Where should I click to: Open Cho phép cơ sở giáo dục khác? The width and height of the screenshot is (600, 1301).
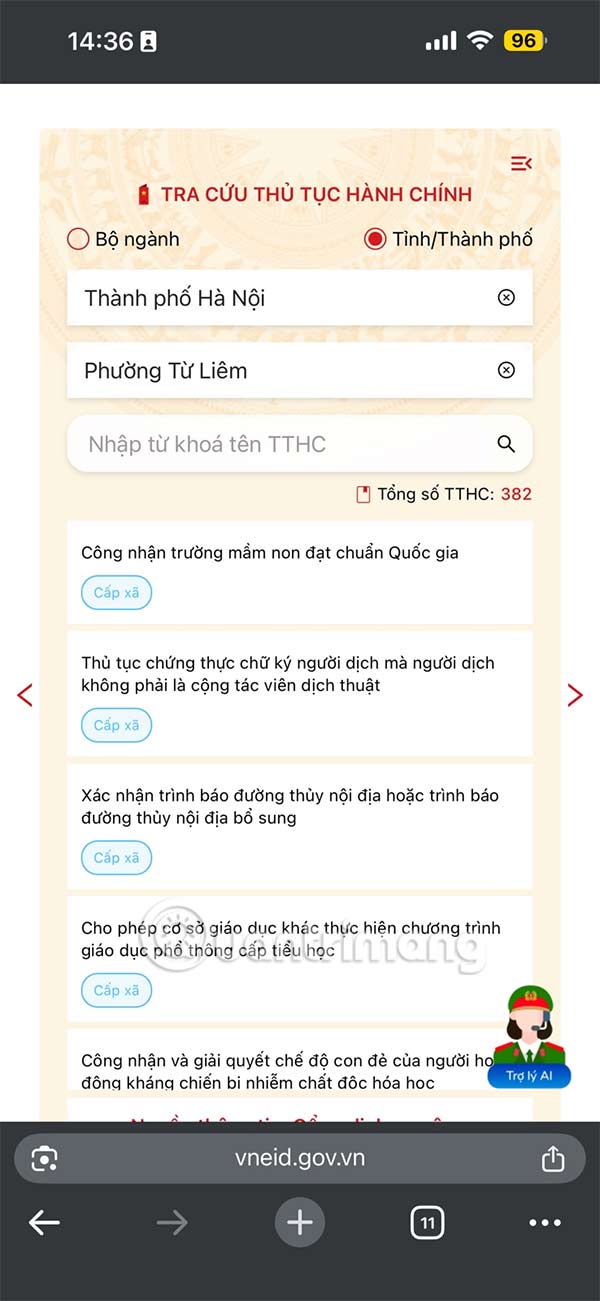[291, 939]
